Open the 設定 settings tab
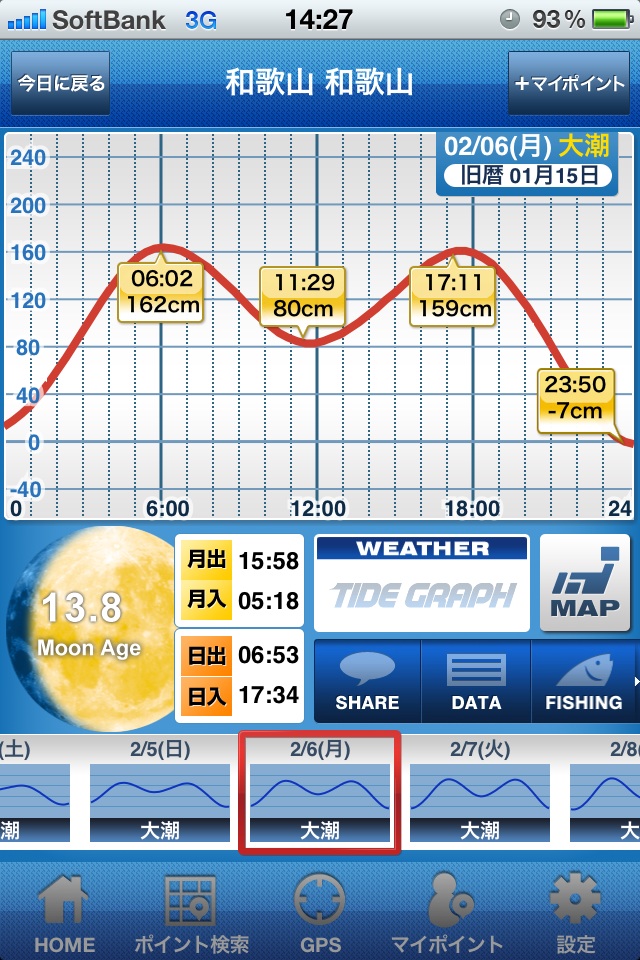Viewport: 640px width, 960px height. (575, 912)
